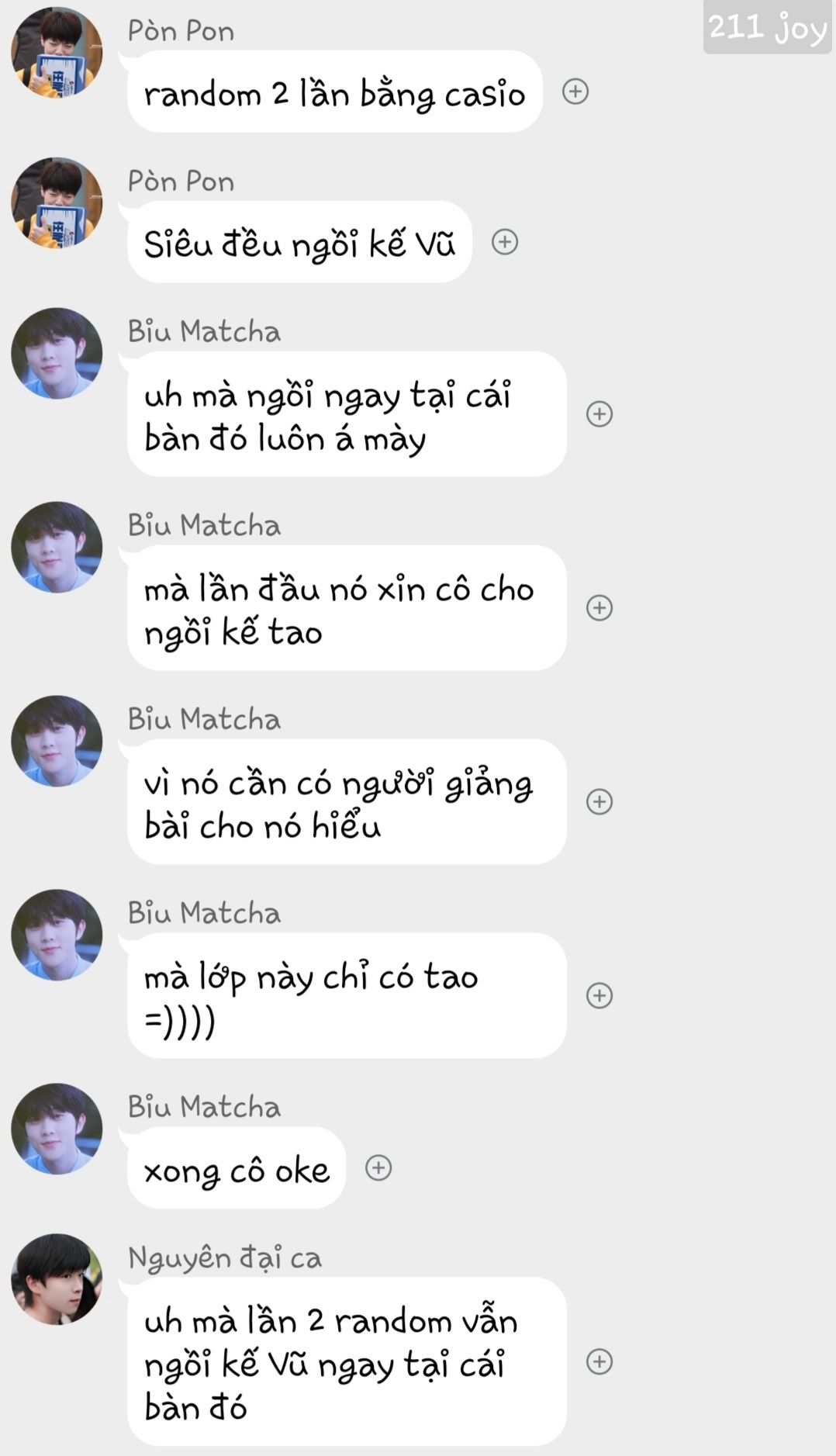
Task: Tap the plus icon beside "random 2 lần bằng casio"
Action: point(575,92)
